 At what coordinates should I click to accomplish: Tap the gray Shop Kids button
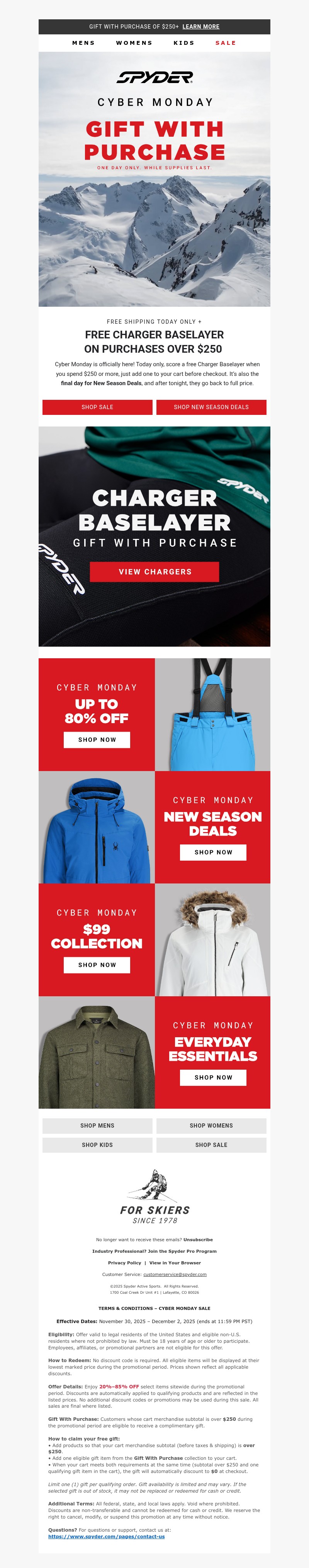point(97,1145)
